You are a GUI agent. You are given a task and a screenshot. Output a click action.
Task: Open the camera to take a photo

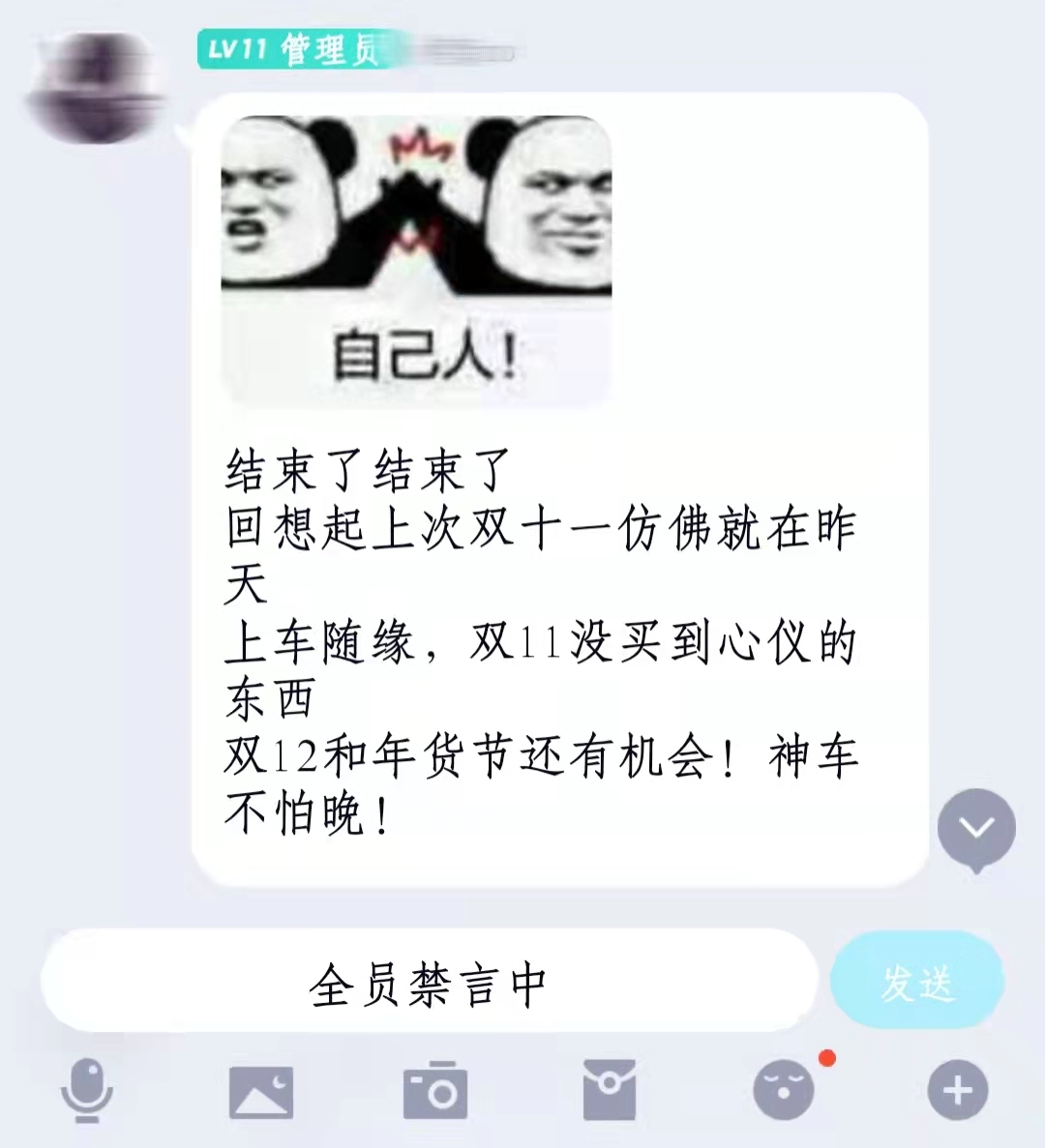[x=435, y=1091]
